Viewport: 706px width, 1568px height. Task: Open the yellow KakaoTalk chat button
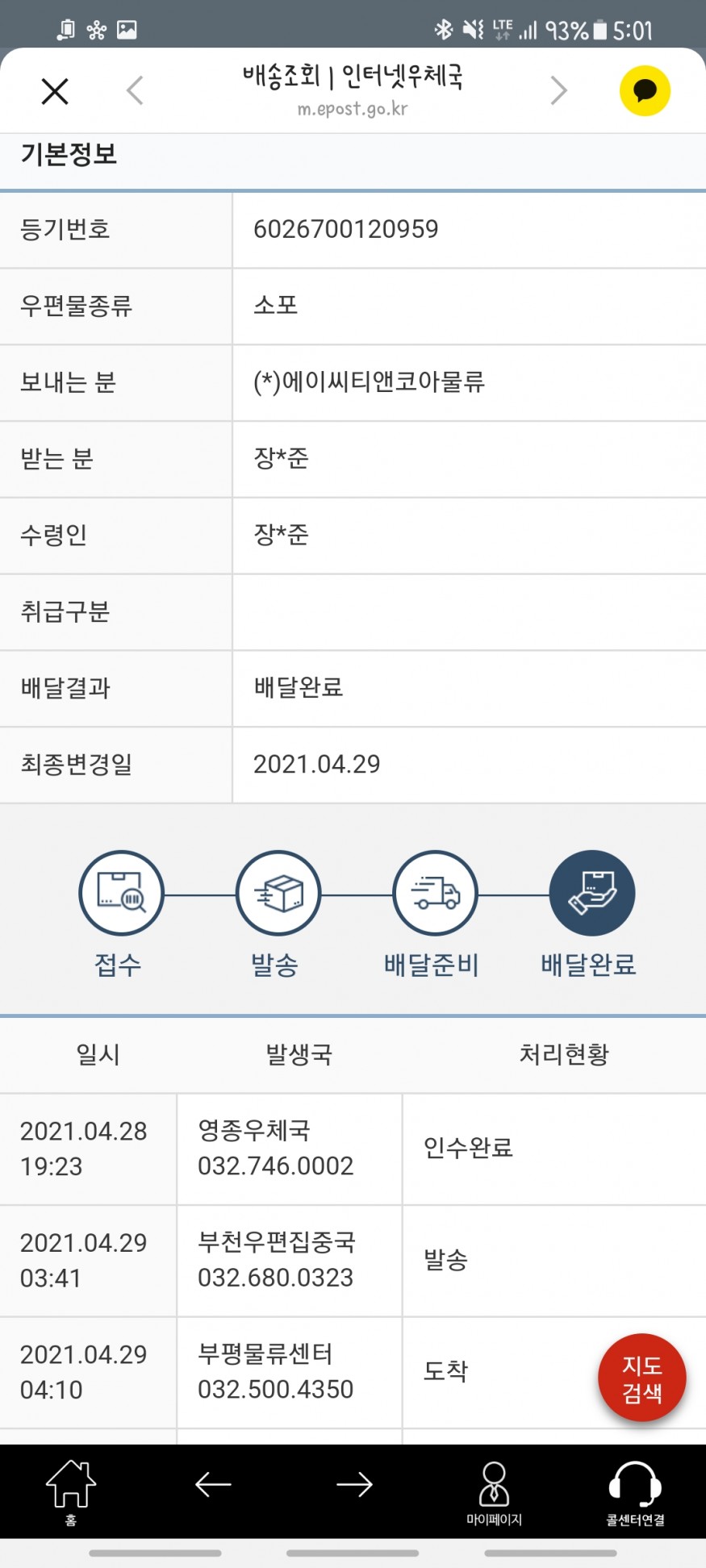(x=645, y=90)
